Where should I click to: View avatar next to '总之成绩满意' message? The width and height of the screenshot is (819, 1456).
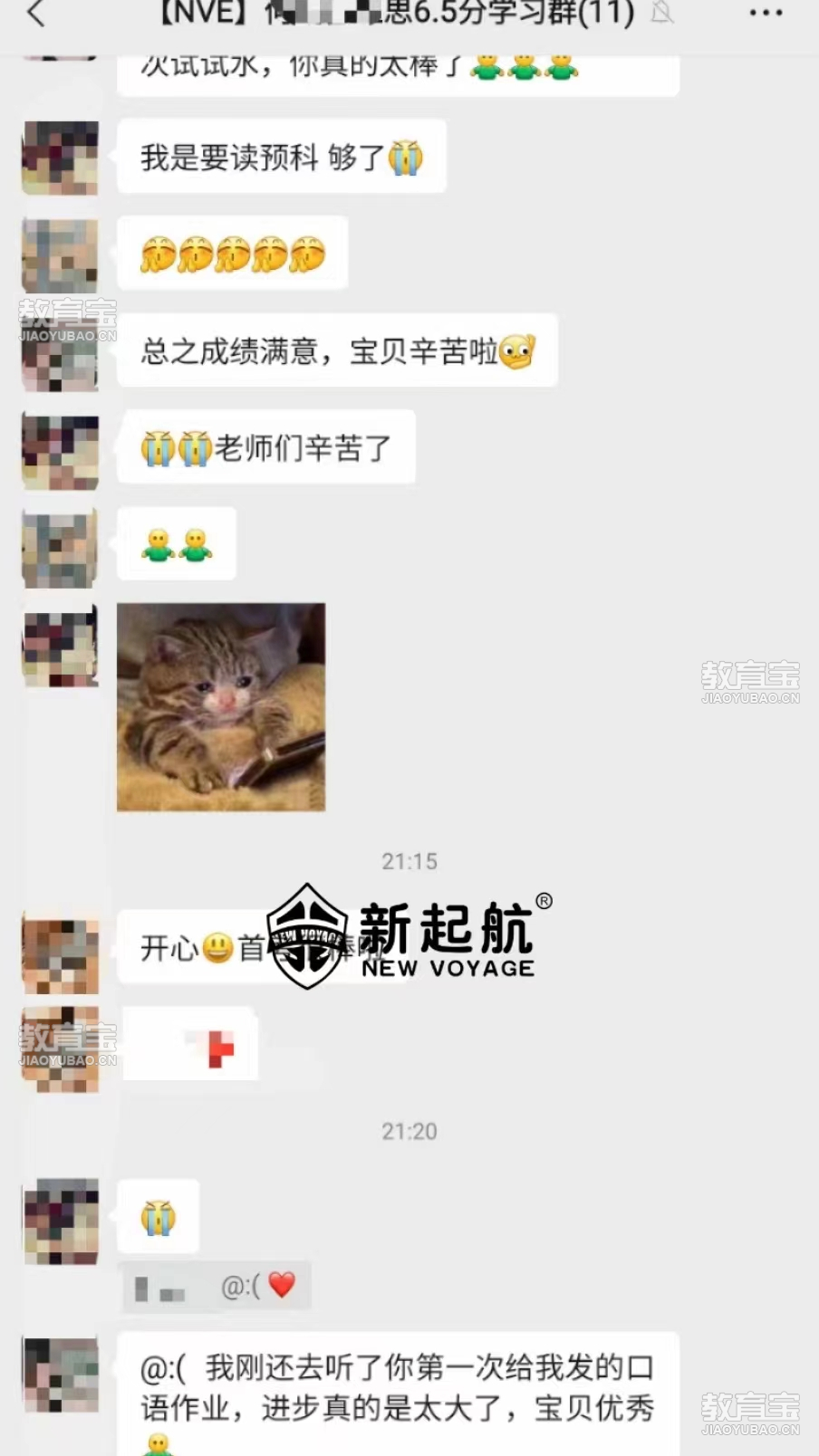(x=61, y=353)
